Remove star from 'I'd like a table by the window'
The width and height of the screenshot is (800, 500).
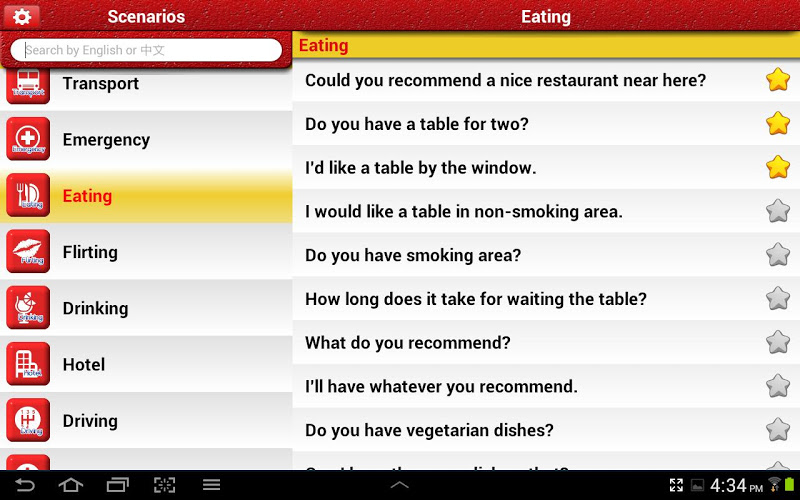[778, 167]
